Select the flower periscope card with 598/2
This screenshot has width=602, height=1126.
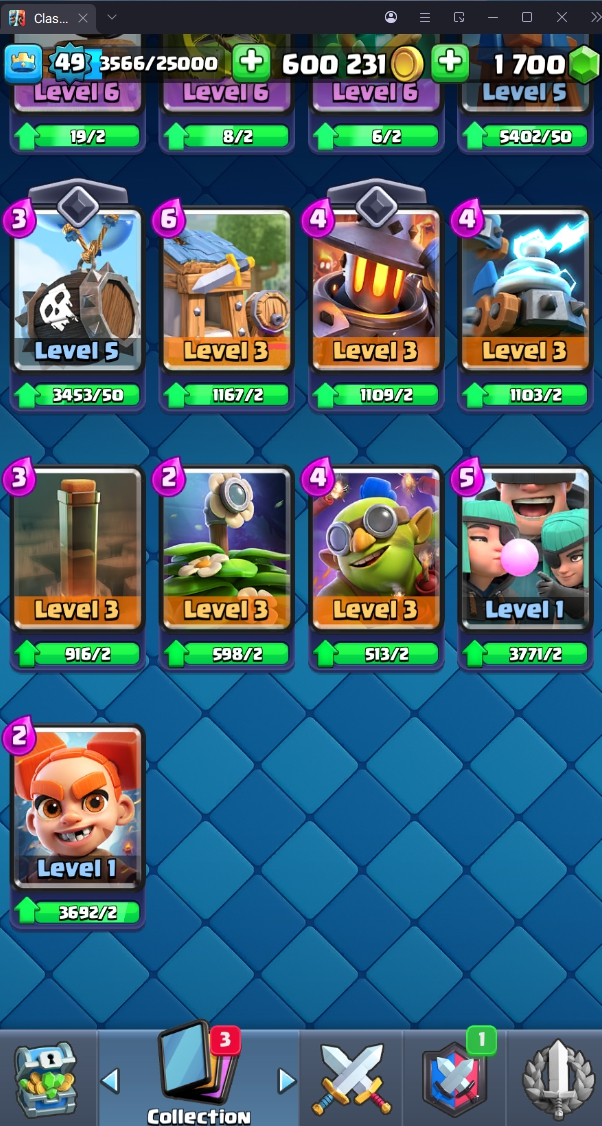click(226, 548)
